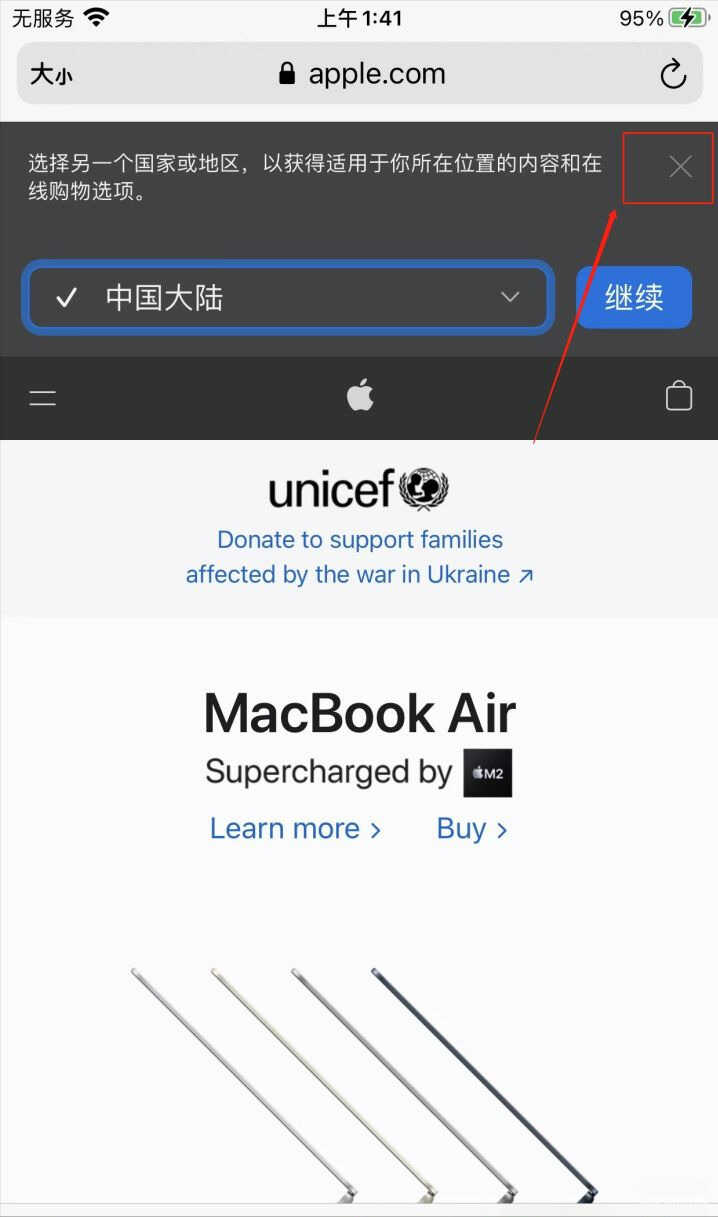The width and height of the screenshot is (718, 1217).
Task: Tap the 继续 button
Action: tap(634, 297)
